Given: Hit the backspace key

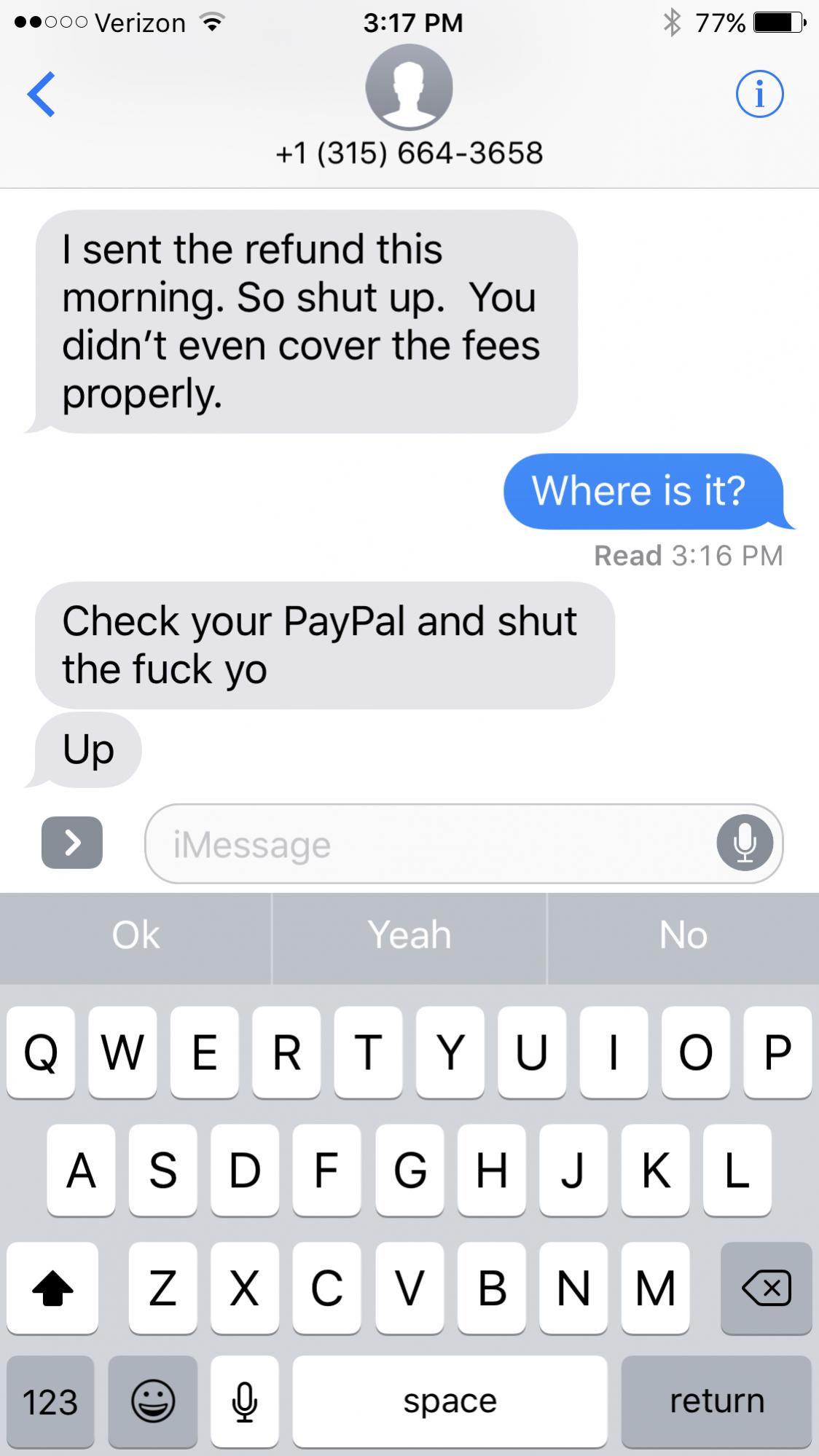Looking at the screenshot, I should (x=766, y=1288).
